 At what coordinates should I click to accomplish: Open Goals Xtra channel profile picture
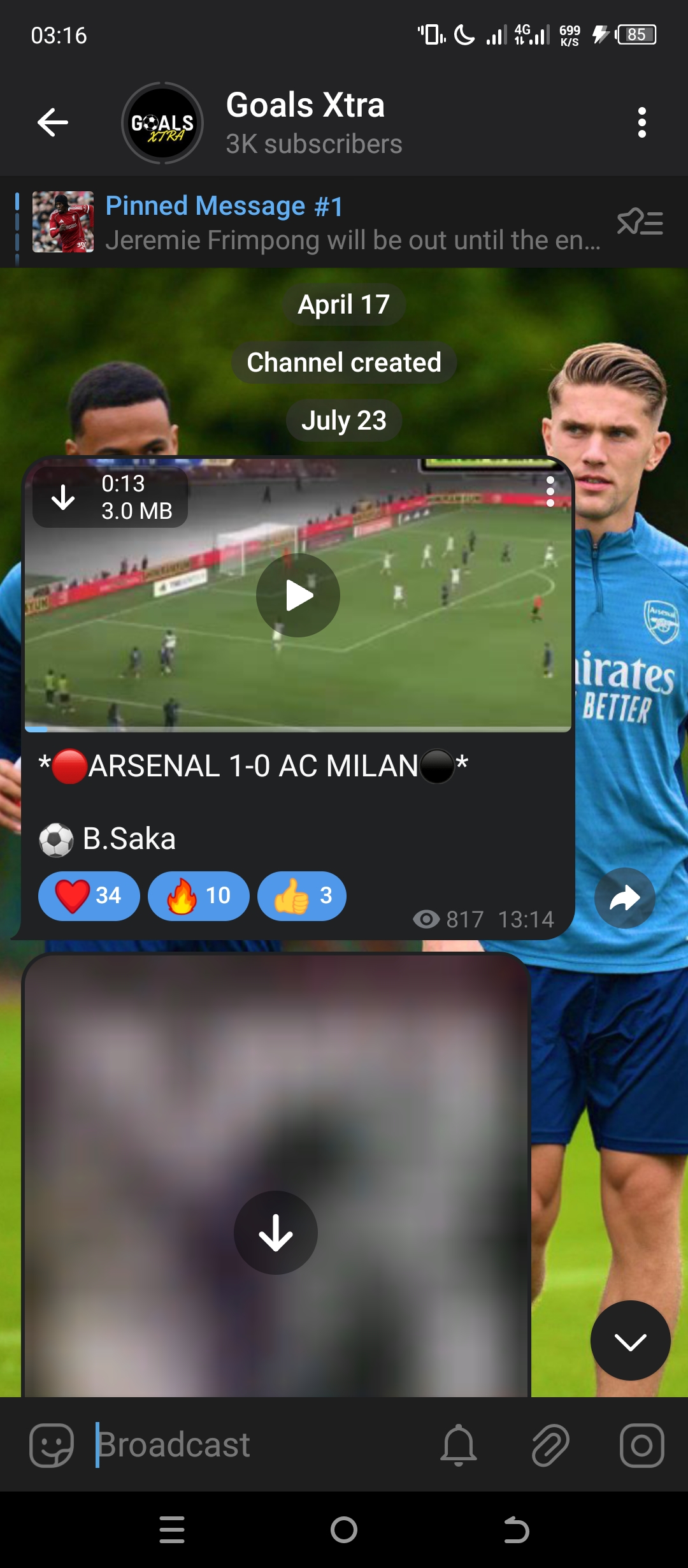pos(162,123)
